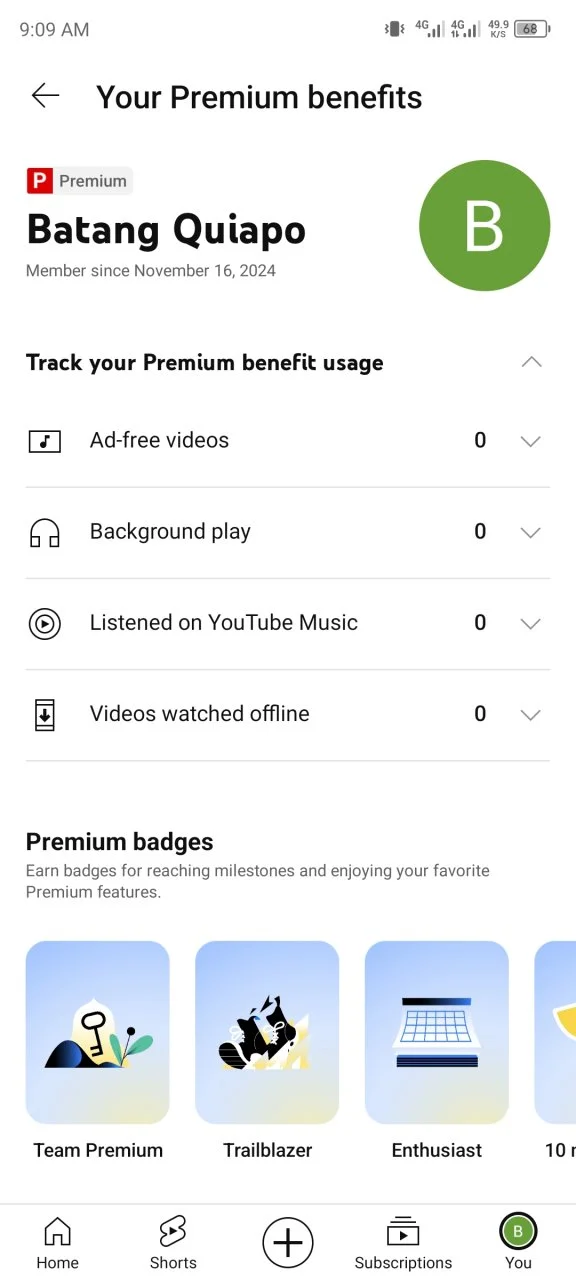Switch to the Home tab
The image size is (576, 1280).
click(x=57, y=1243)
